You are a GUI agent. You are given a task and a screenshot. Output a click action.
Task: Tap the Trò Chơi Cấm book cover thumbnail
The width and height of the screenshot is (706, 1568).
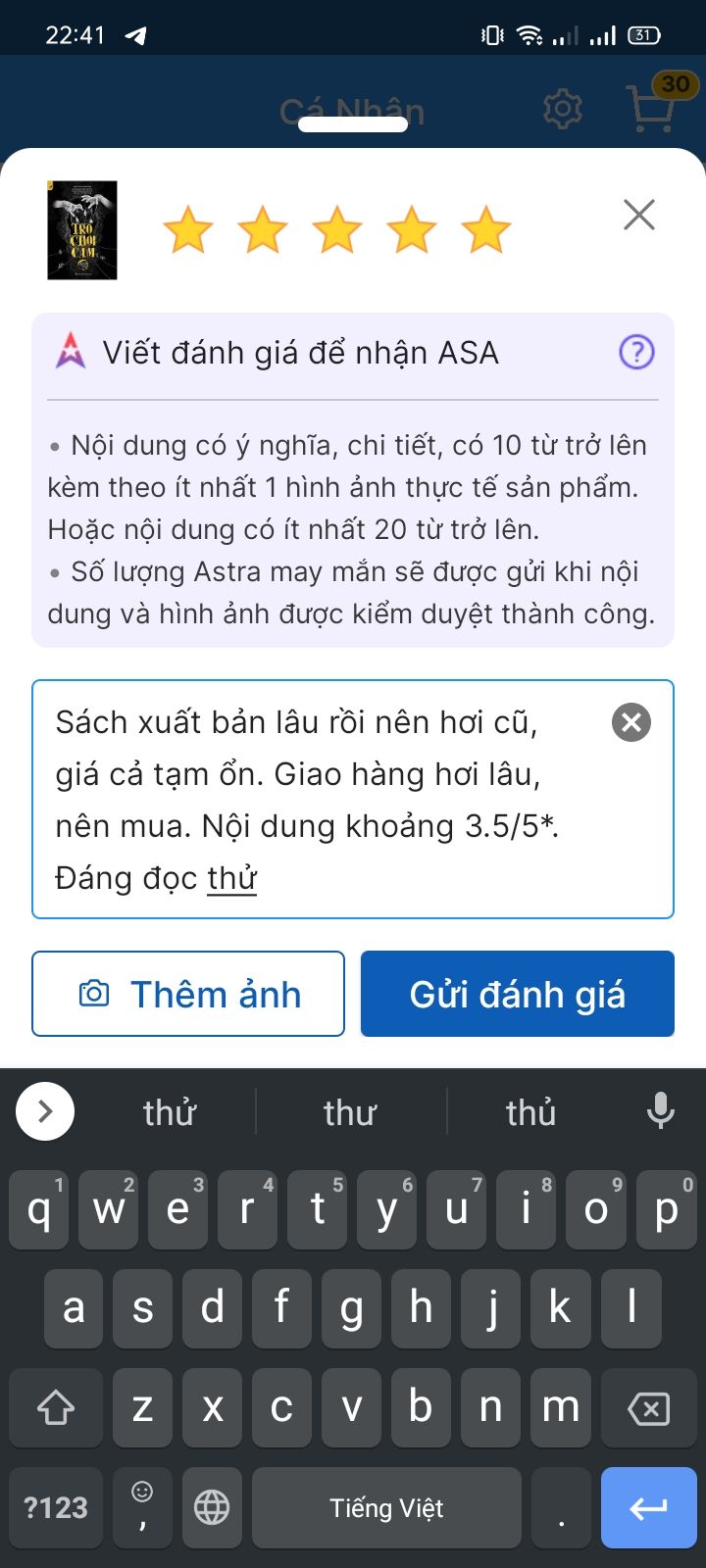(x=82, y=230)
